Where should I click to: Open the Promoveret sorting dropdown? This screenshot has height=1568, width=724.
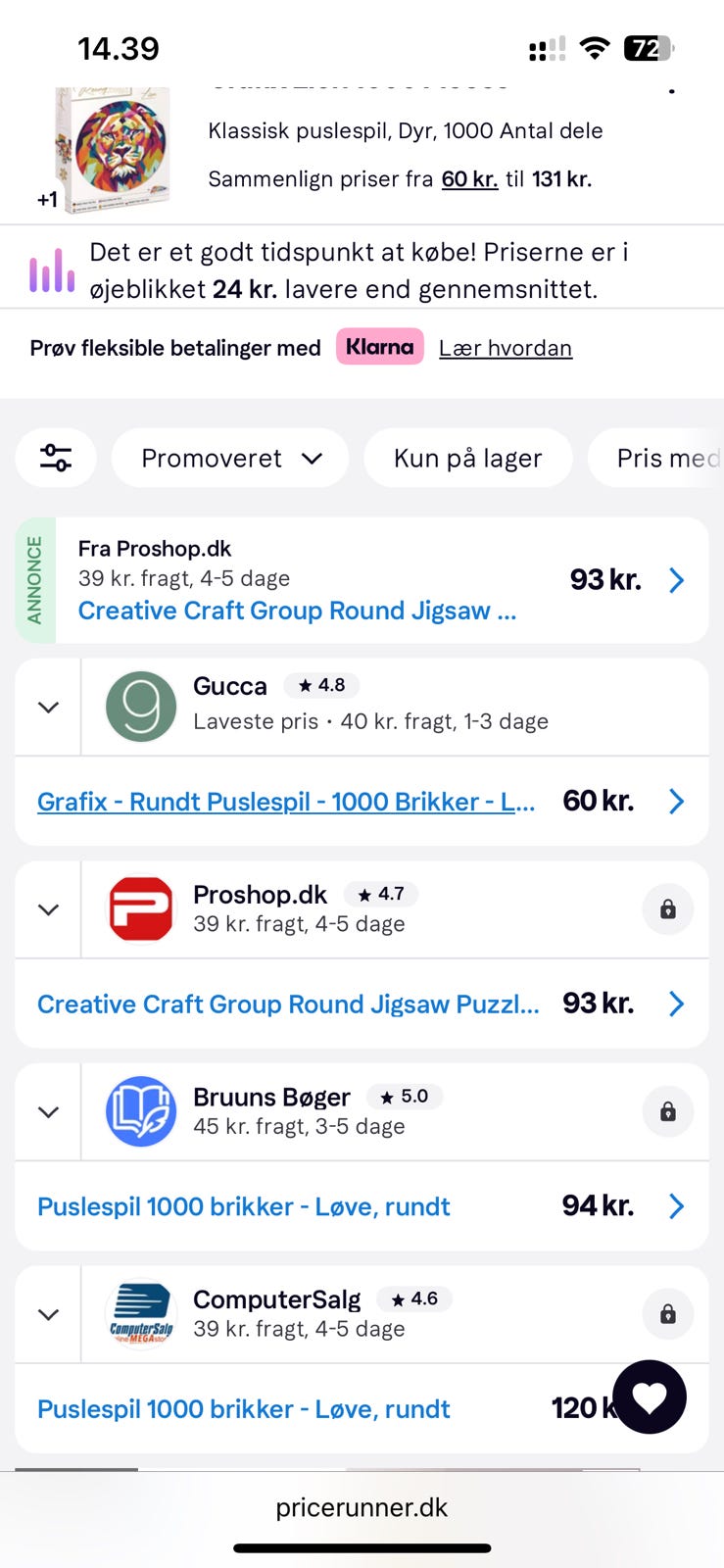[230, 458]
